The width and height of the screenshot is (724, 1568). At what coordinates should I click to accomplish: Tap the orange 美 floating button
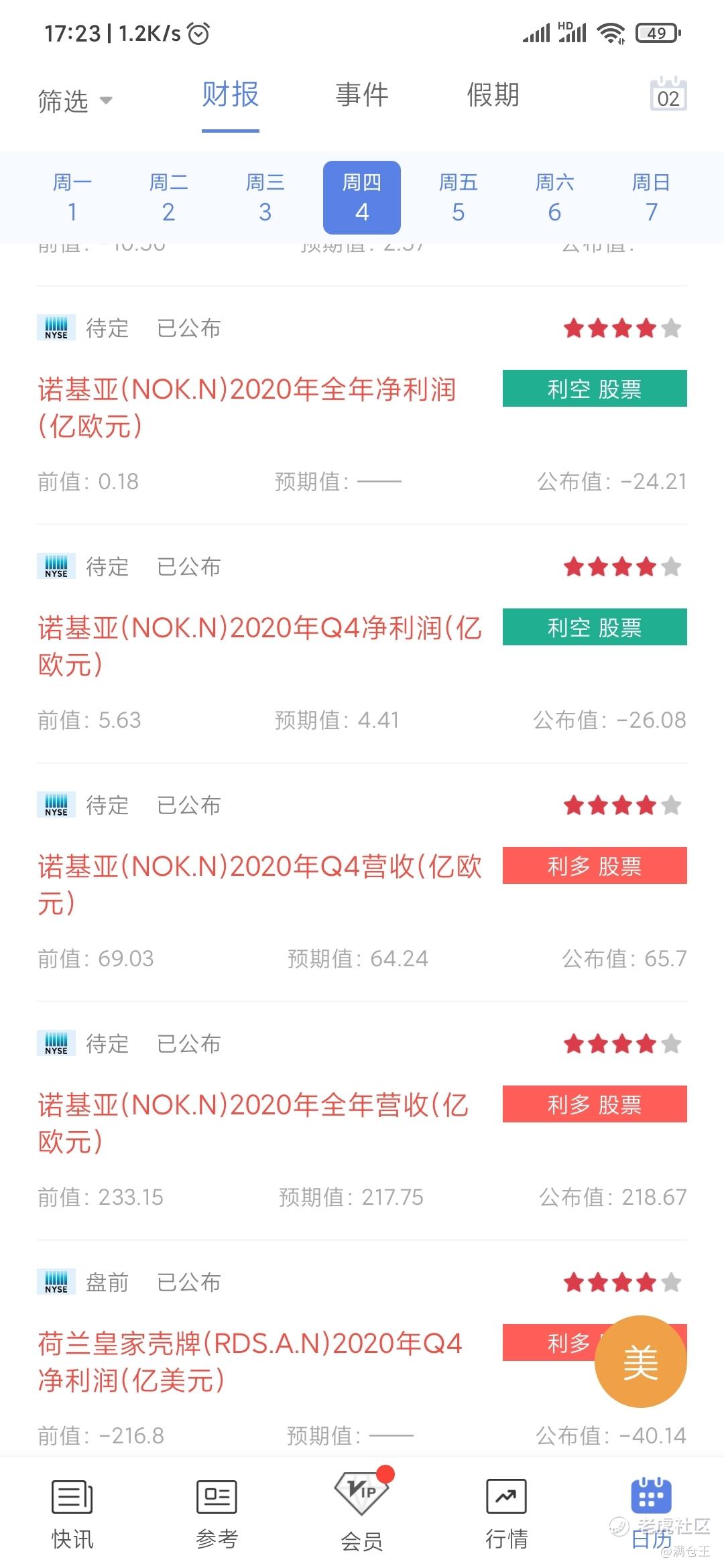tap(641, 1362)
